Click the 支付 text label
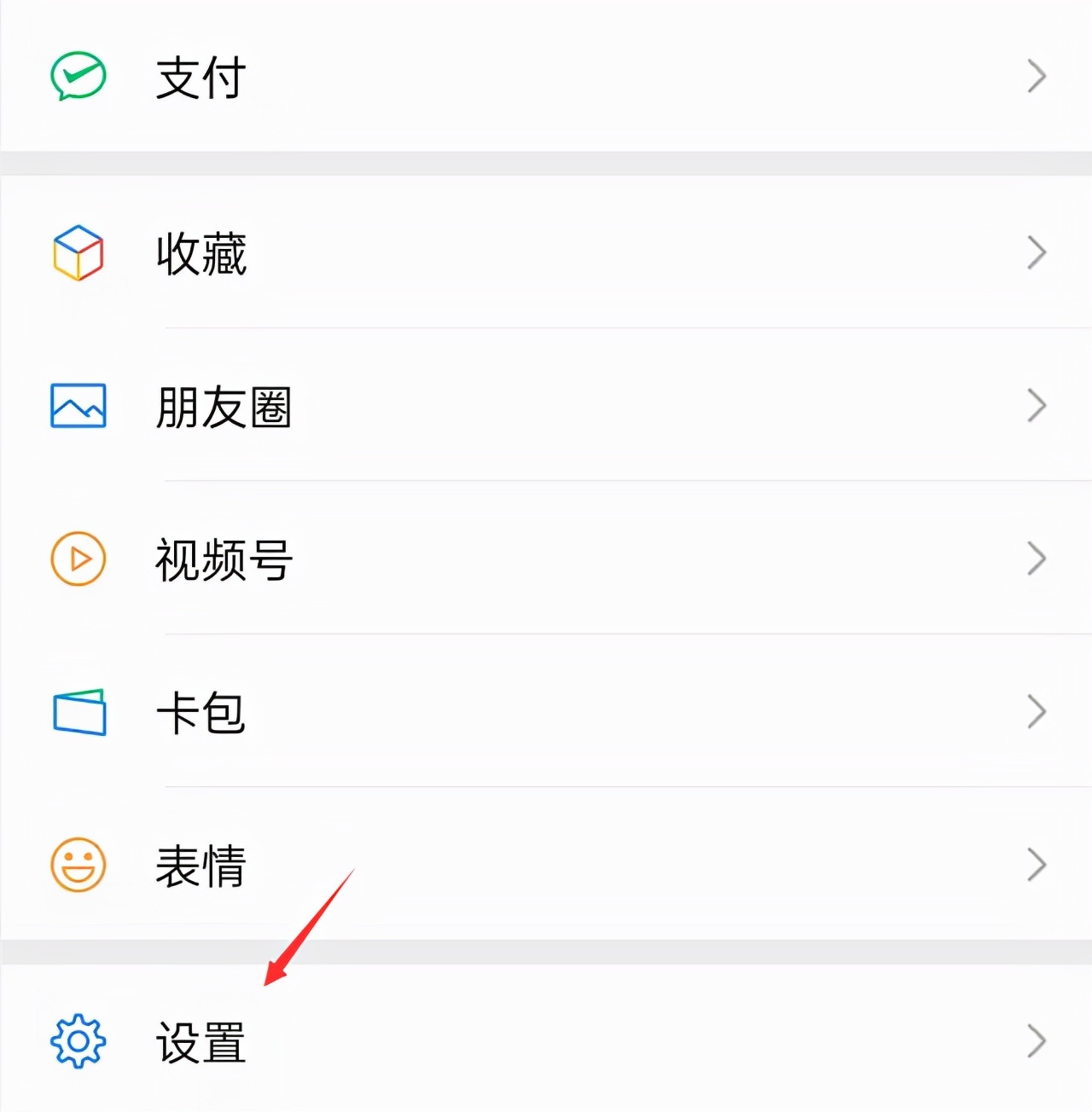The height and width of the screenshot is (1112, 1092). [200, 76]
